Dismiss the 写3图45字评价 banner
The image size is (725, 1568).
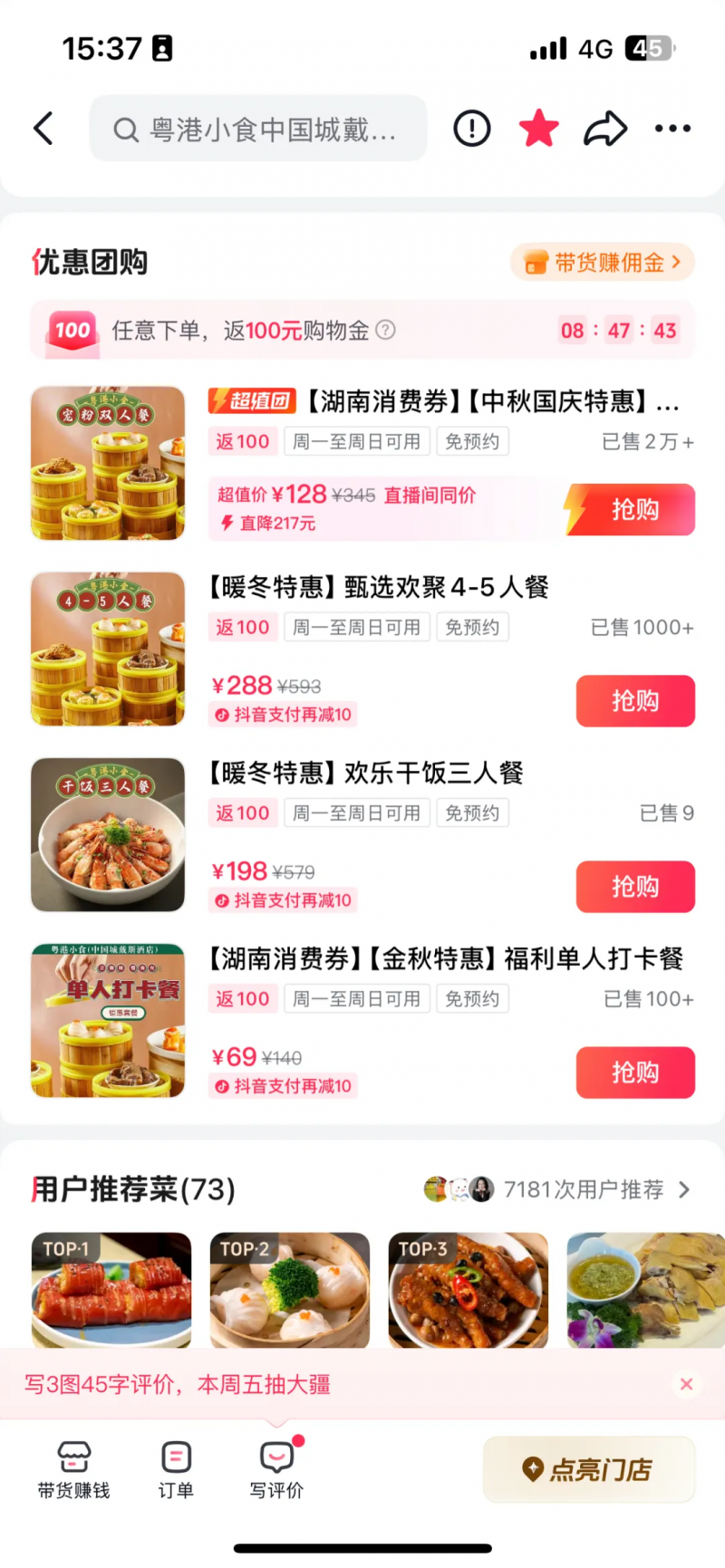coord(686,1384)
